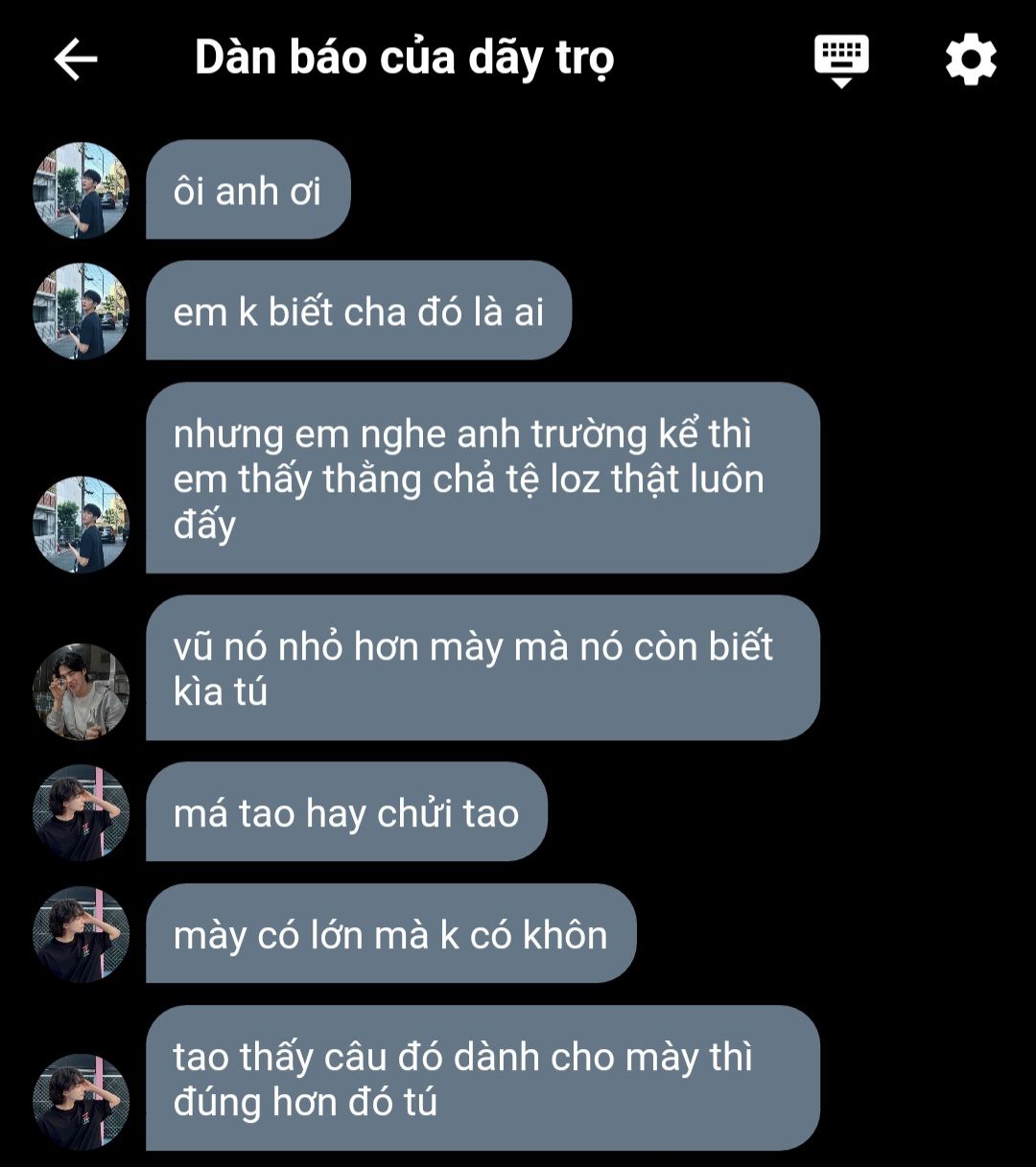This screenshot has height=1167, width=1036.
Task: Select the message "mày có lớn mà k có khôn"
Action: (x=390, y=934)
